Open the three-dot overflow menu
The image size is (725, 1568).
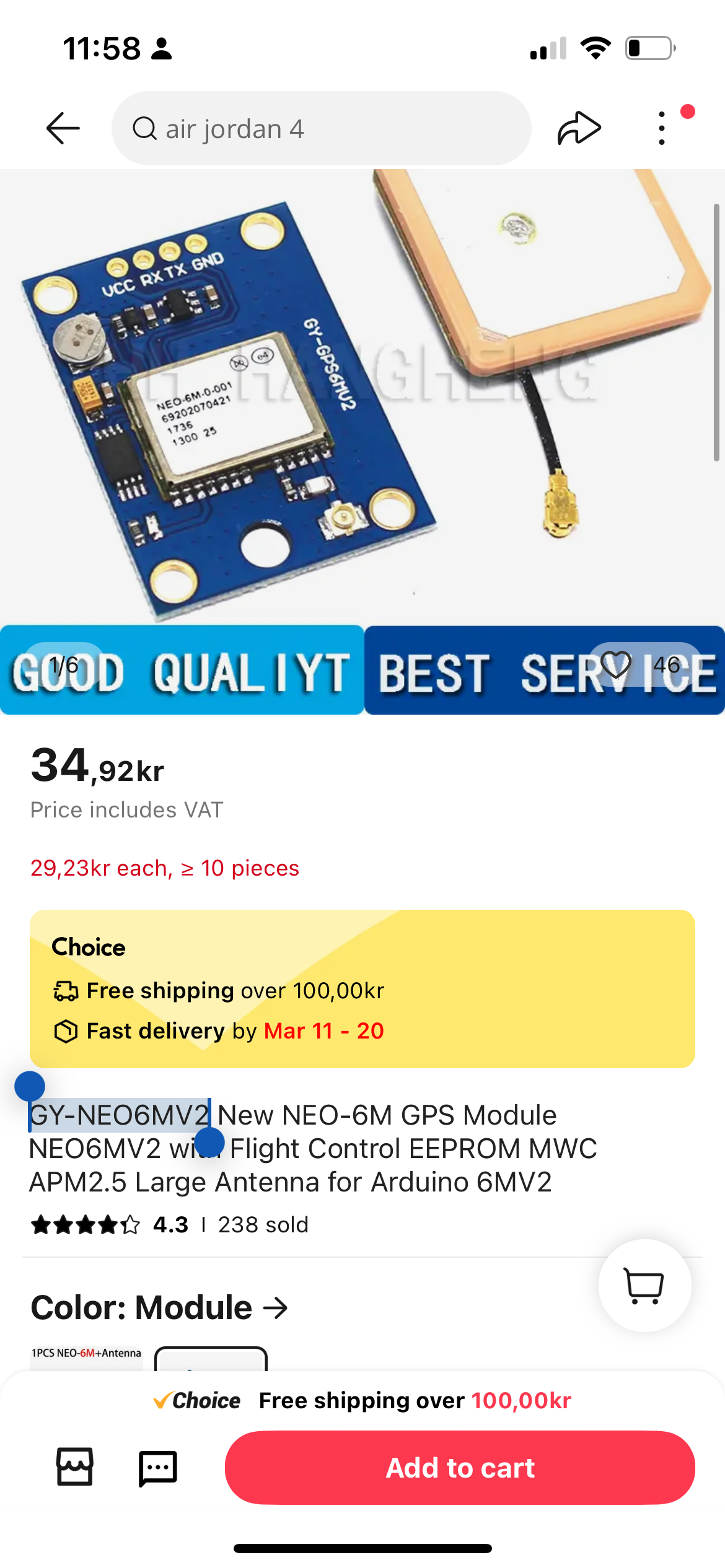[x=662, y=128]
